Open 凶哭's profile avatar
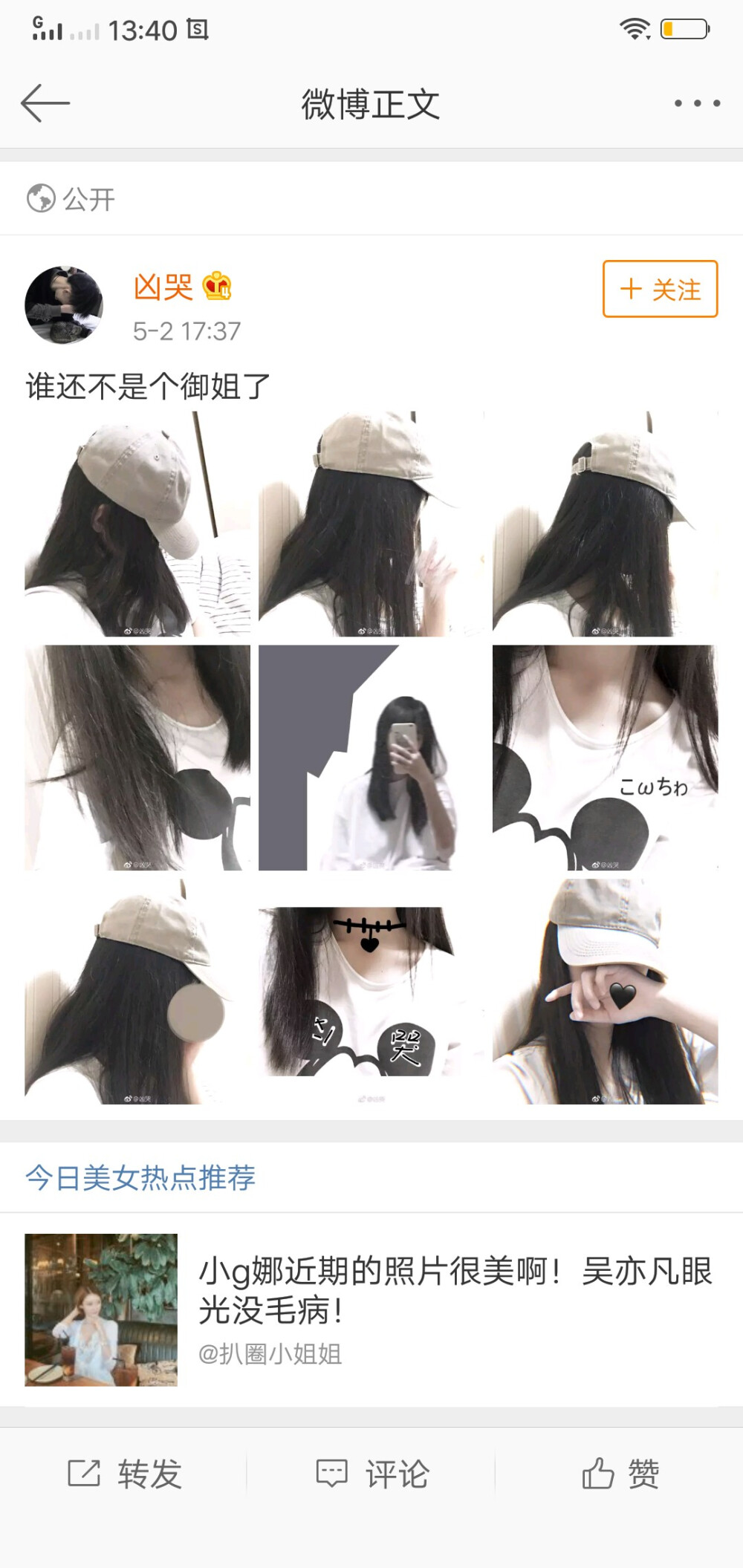The image size is (743, 1568). (64, 305)
